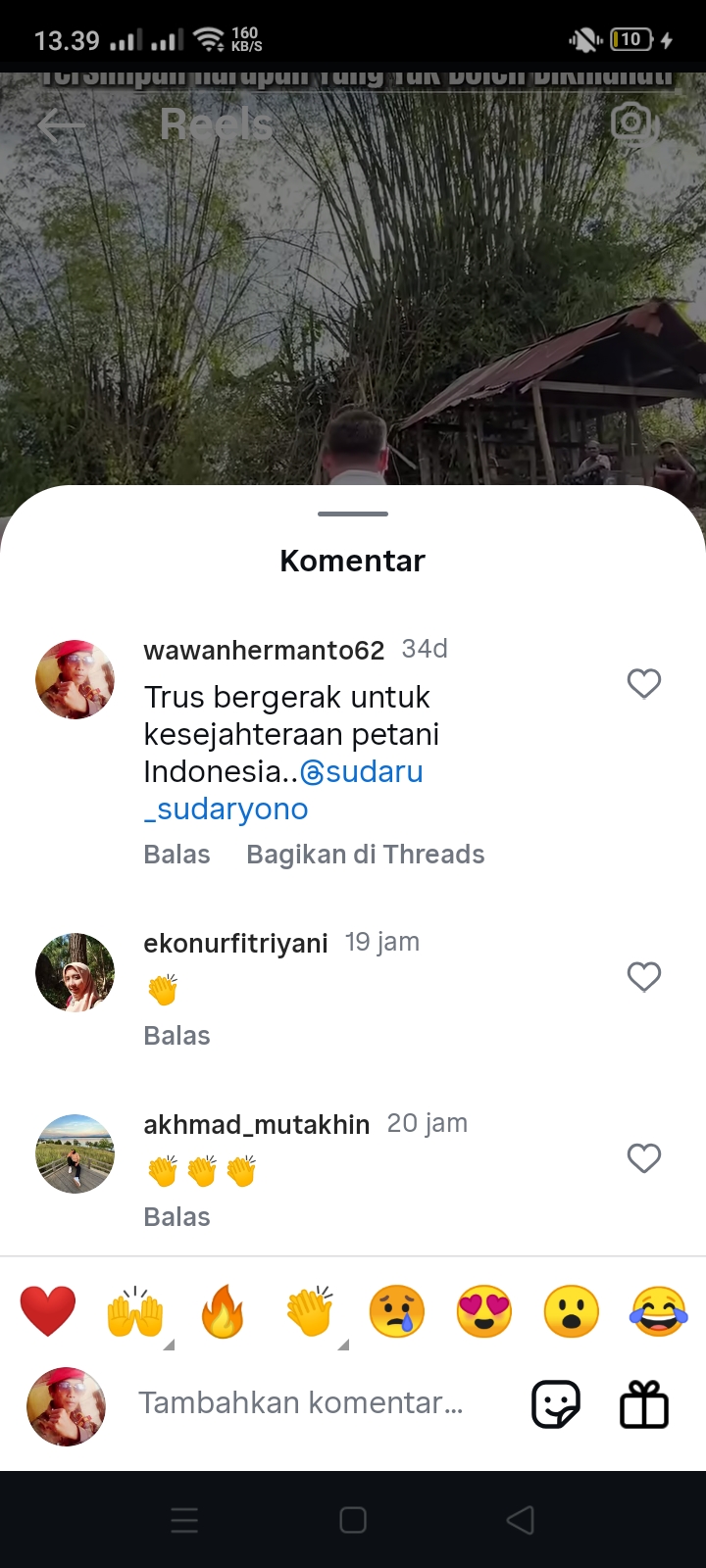Reply to akhmad_mutakhin's comment
Image resolution: width=706 pixels, height=1568 pixels.
pyautogui.click(x=176, y=1217)
